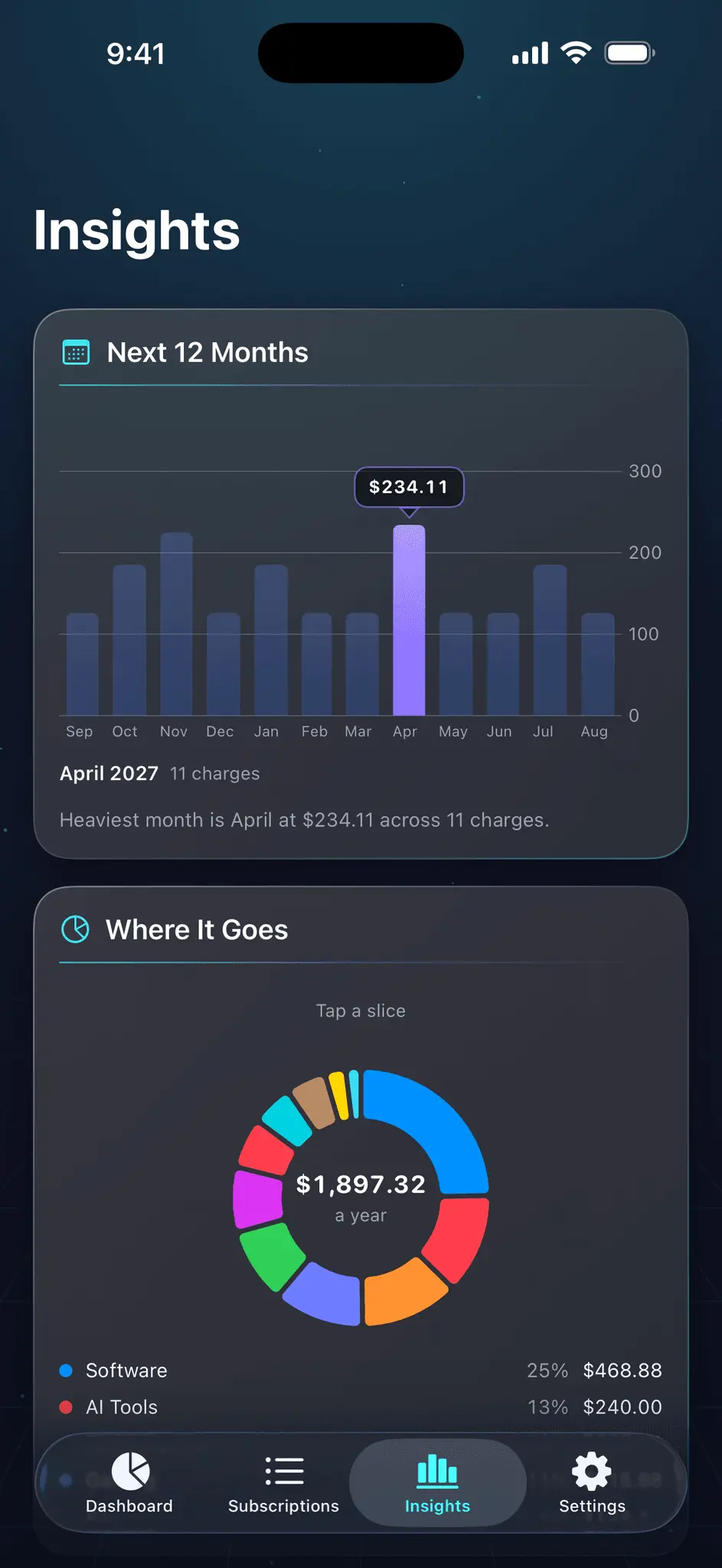The height and width of the screenshot is (1568, 722).
Task: Select the Insights tab
Action: (437, 1483)
